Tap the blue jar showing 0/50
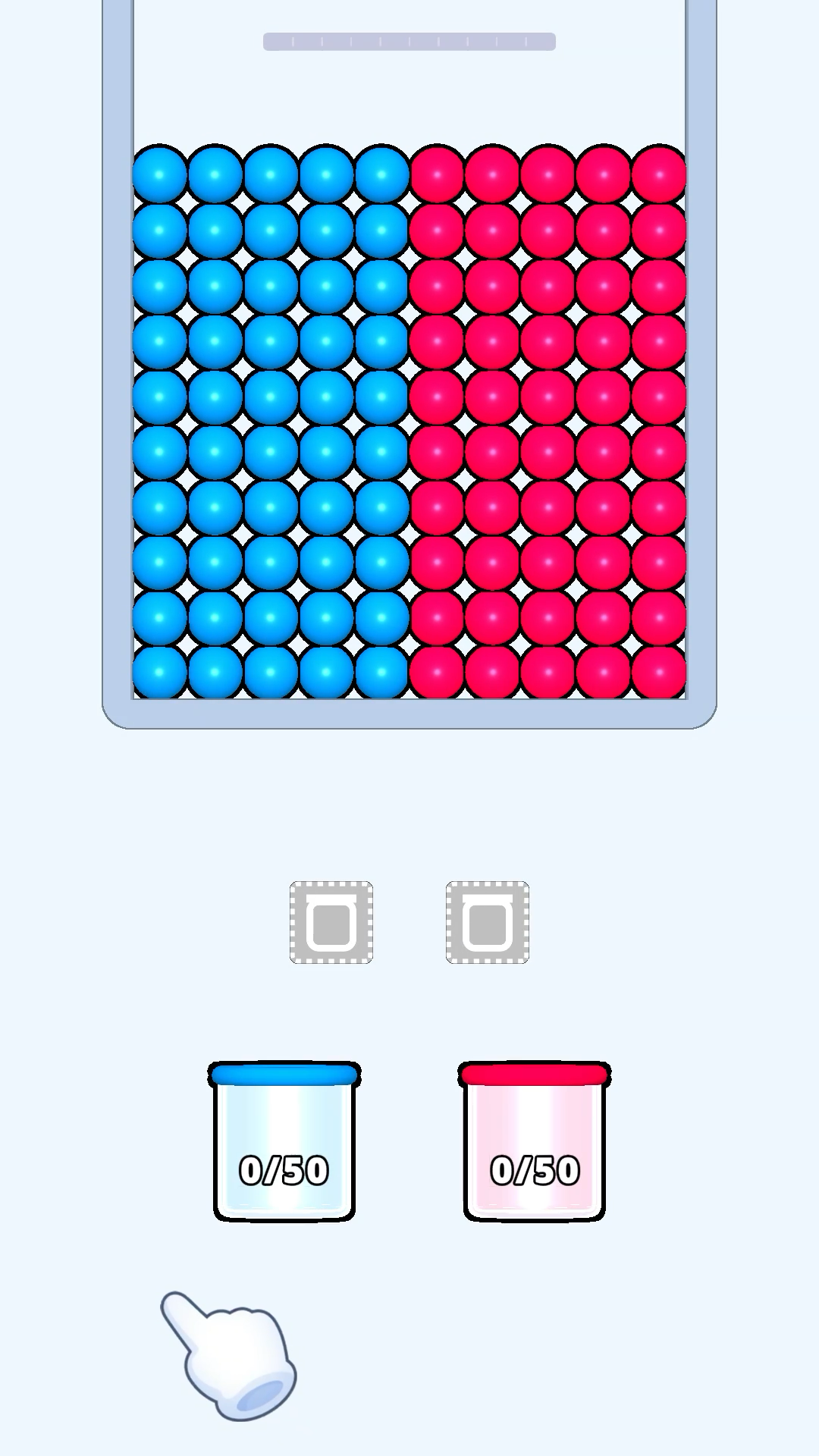The image size is (819, 1456). pos(284,1141)
